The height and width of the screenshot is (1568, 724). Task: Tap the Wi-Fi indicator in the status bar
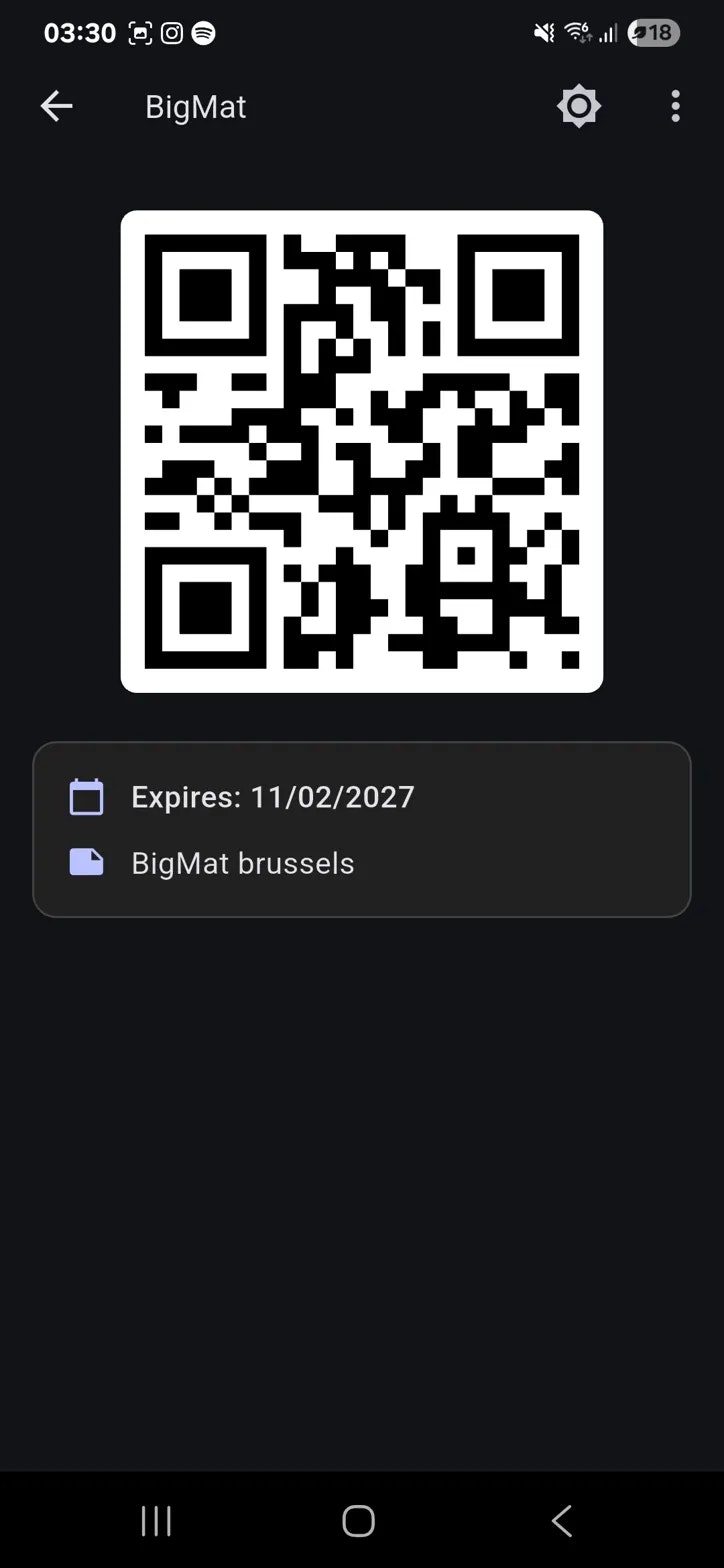pyautogui.click(x=576, y=32)
